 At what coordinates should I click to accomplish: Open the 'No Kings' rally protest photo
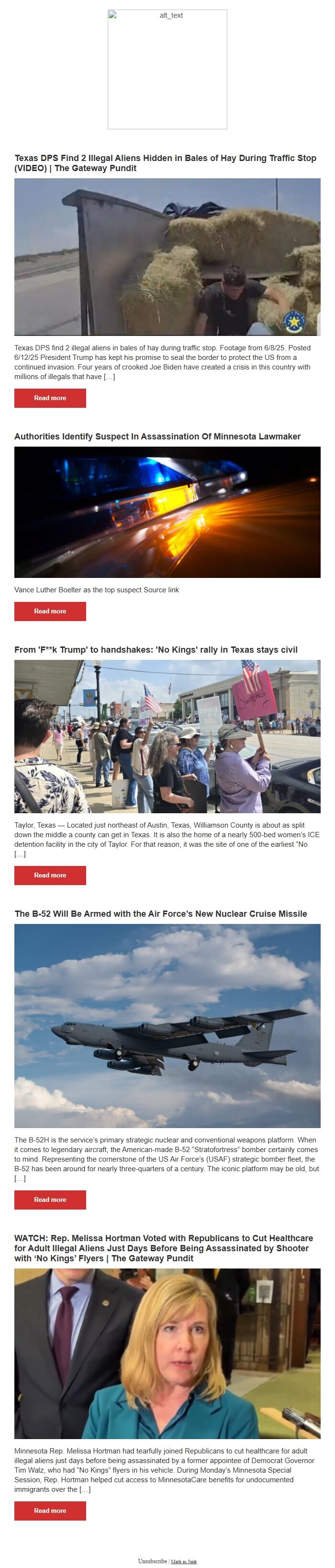pyautogui.click(x=167, y=737)
